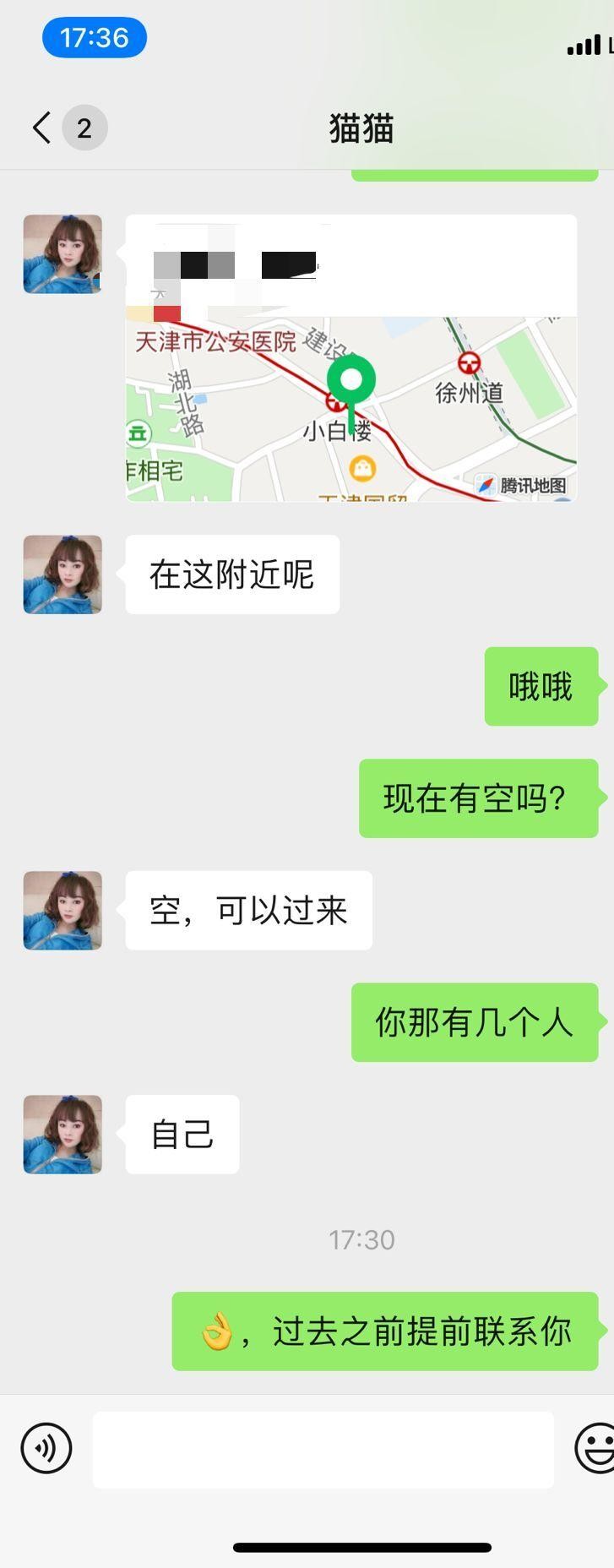
Task: Open the shared location map near 小白楼
Action: tap(350, 358)
